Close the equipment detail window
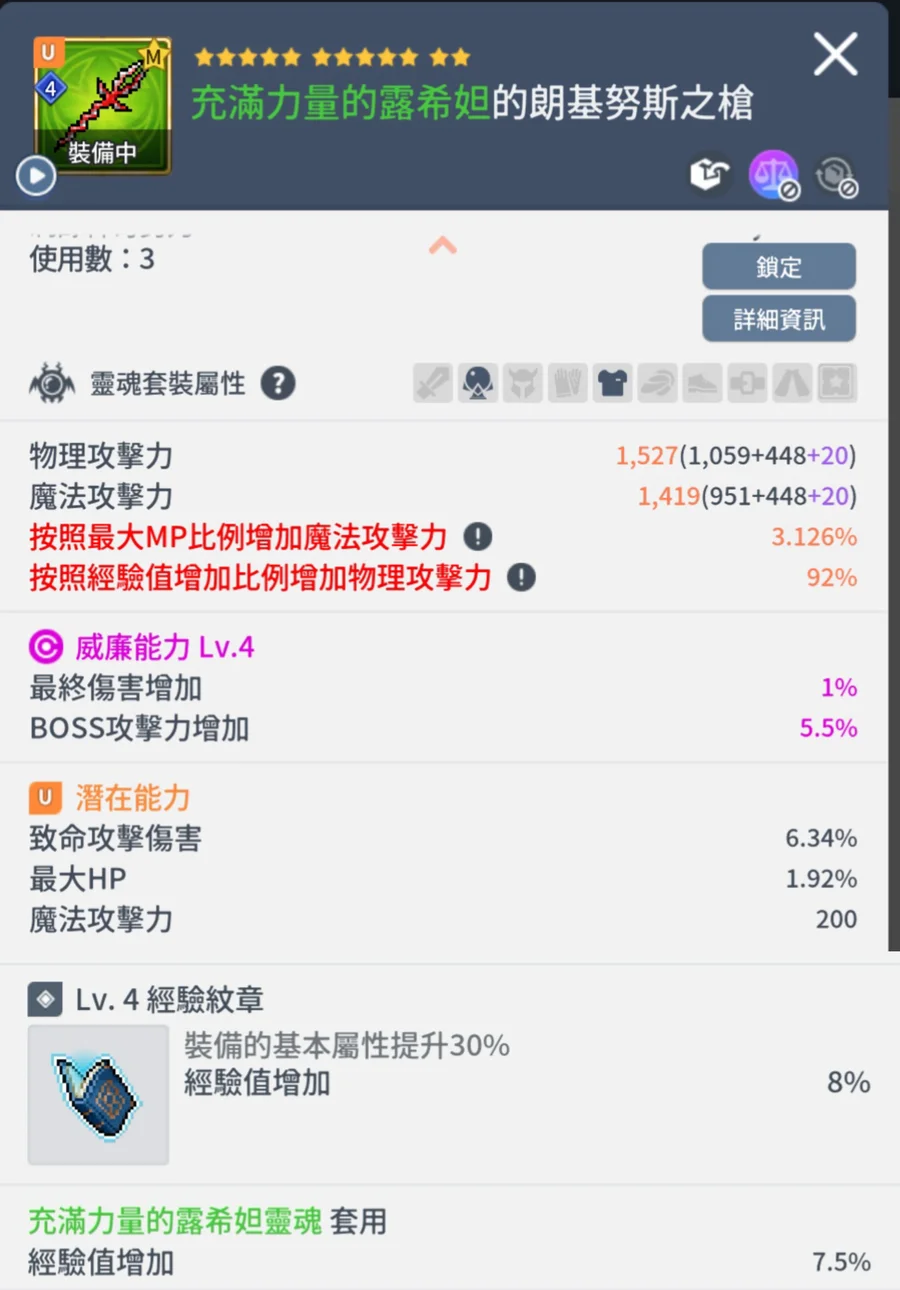The width and height of the screenshot is (900, 1290). point(835,54)
